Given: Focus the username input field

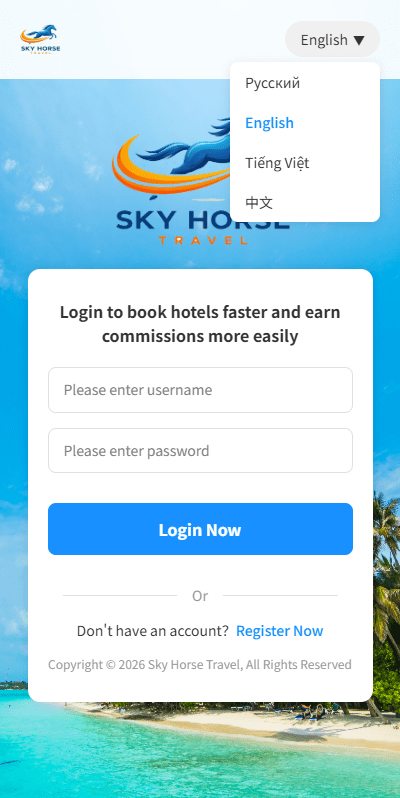Looking at the screenshot, I should point(200,390).
